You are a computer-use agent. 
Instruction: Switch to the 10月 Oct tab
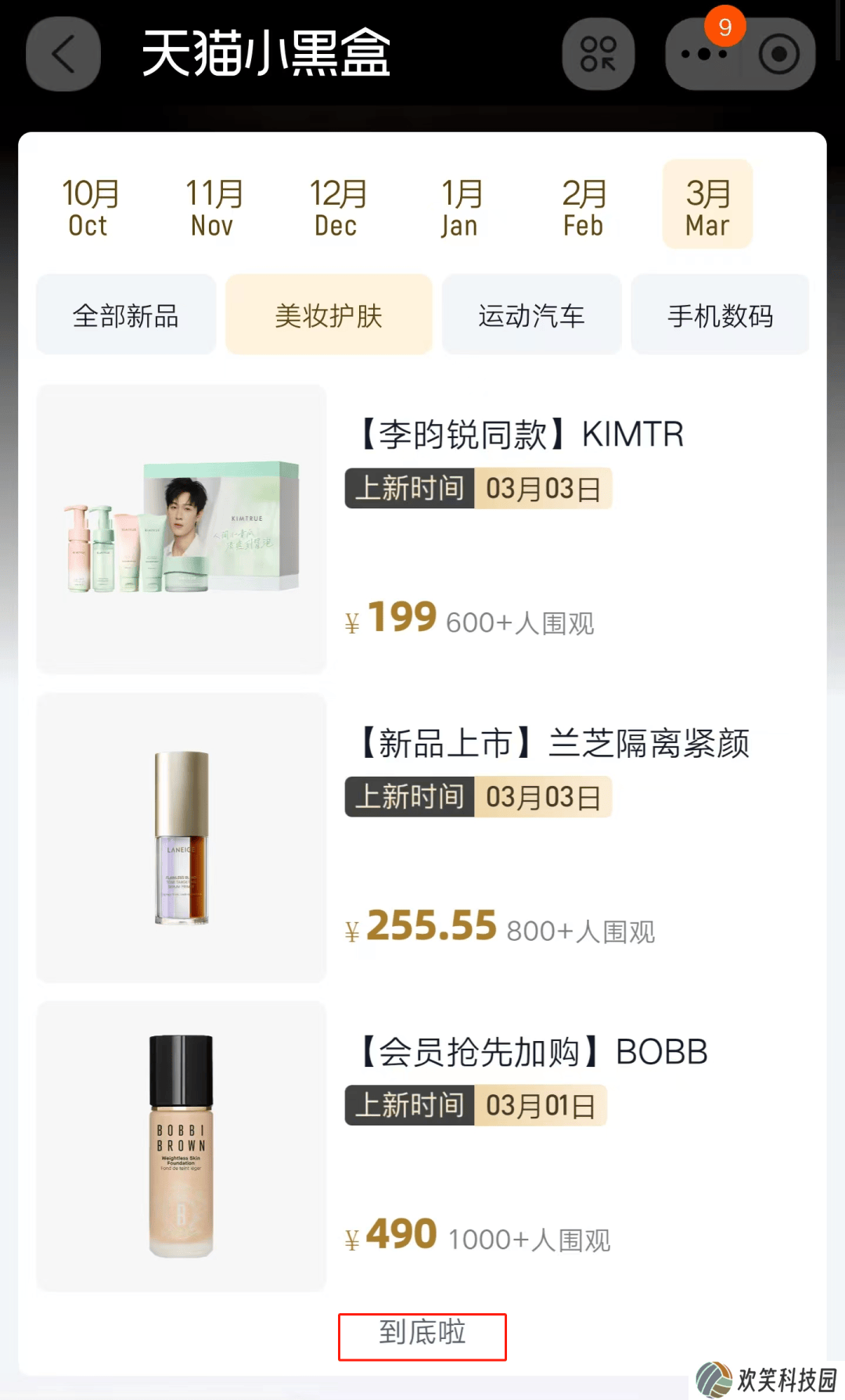coord(89,206)
